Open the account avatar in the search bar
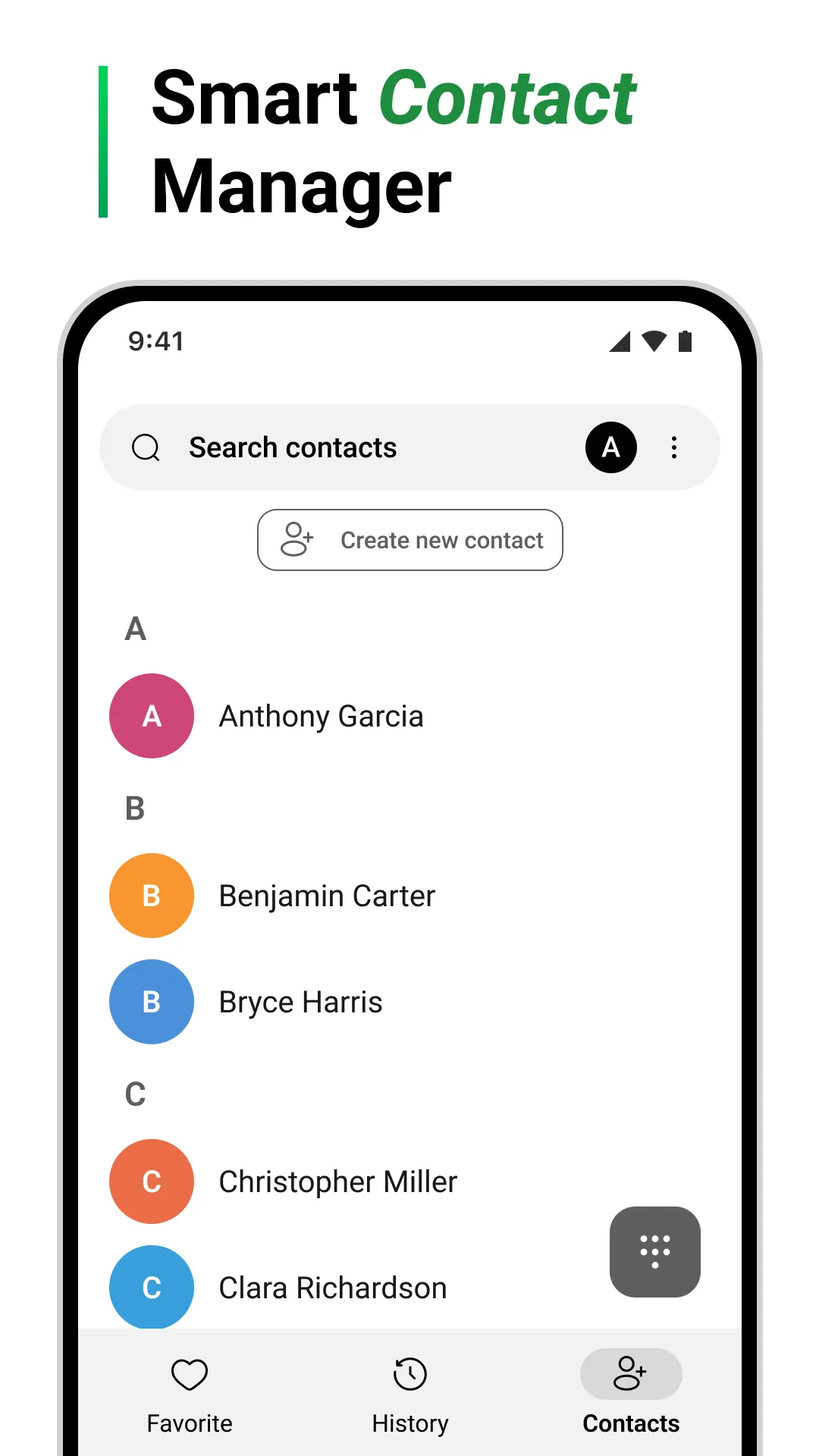The height and width of the screenshot is (1456, 819). (611, 447)
